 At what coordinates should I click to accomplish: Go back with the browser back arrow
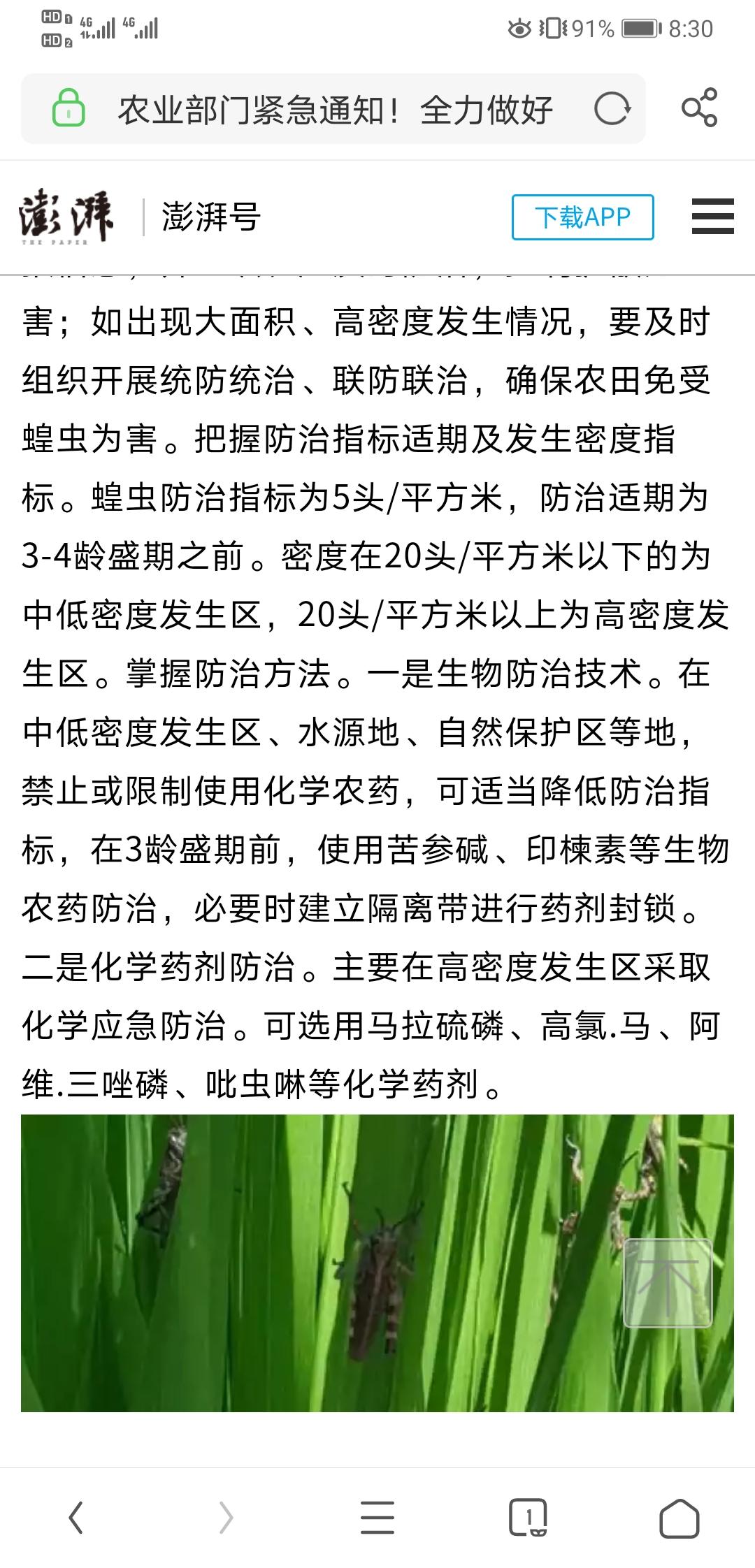[76, 1518]
